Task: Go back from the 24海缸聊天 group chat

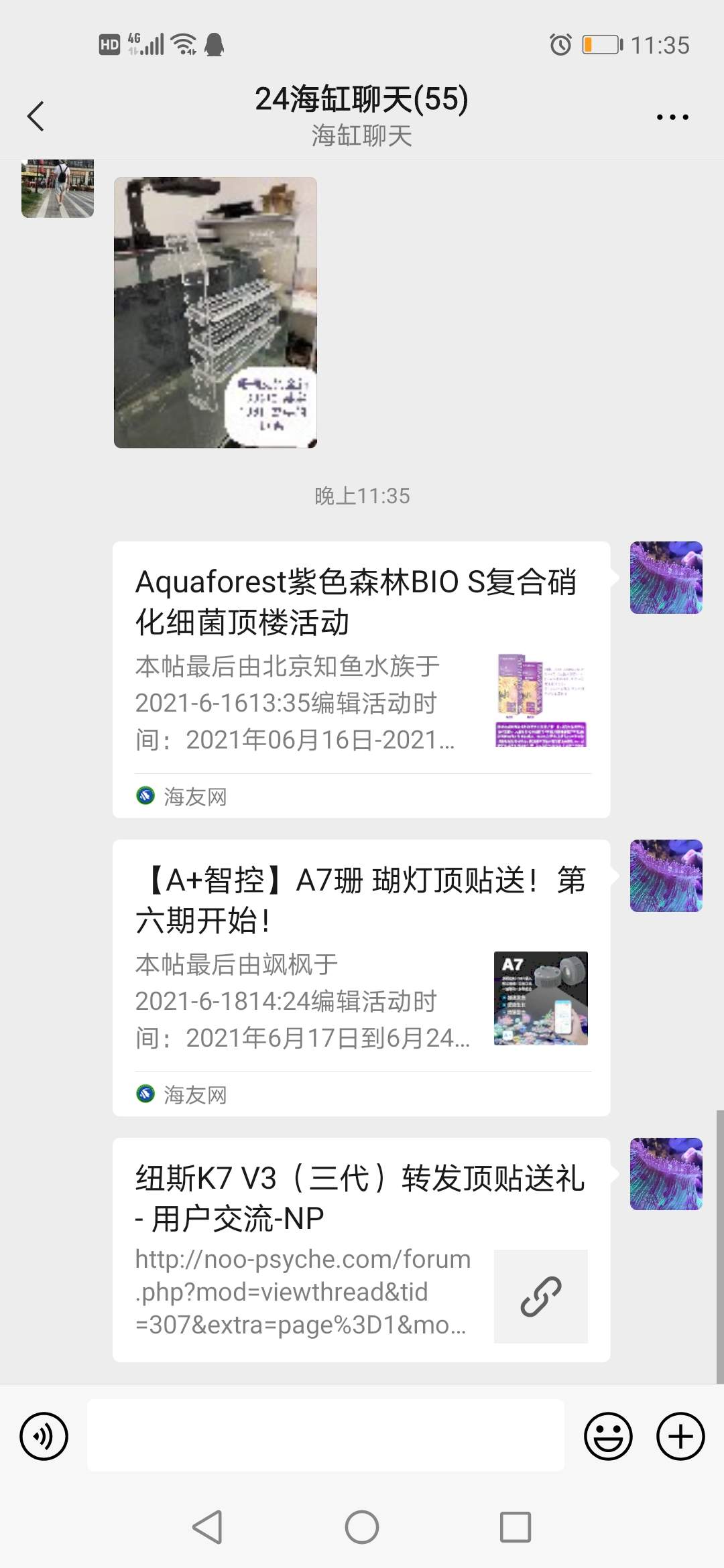Action: pos(36,117)
